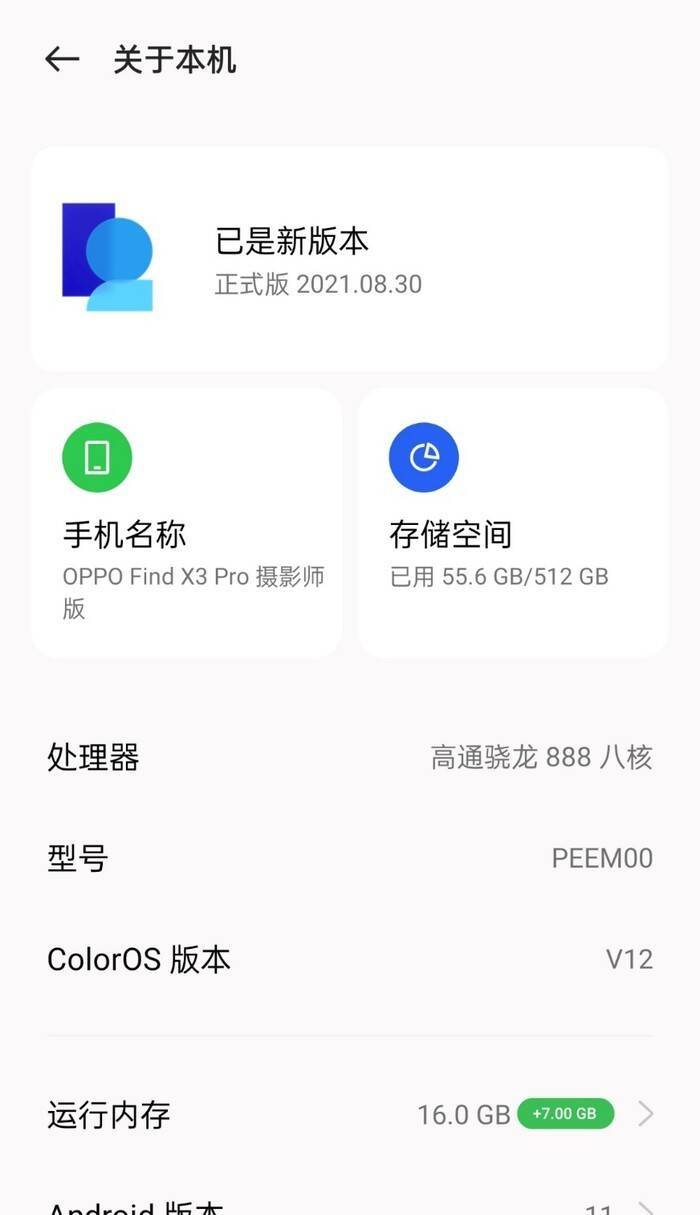Open the 手机名称 card
This screenshot has height=1215, width=700.
(x=187, y=523)
